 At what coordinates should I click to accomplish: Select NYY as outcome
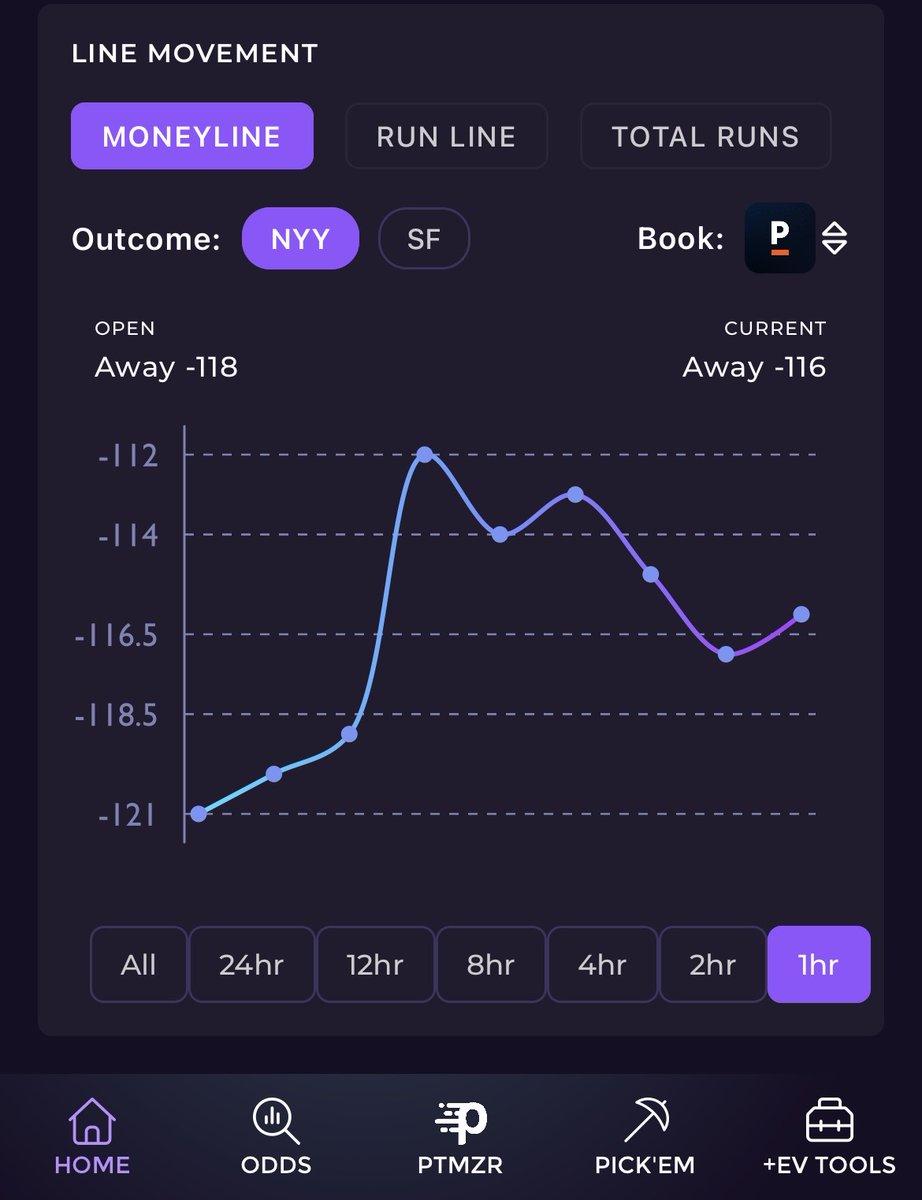300,239
